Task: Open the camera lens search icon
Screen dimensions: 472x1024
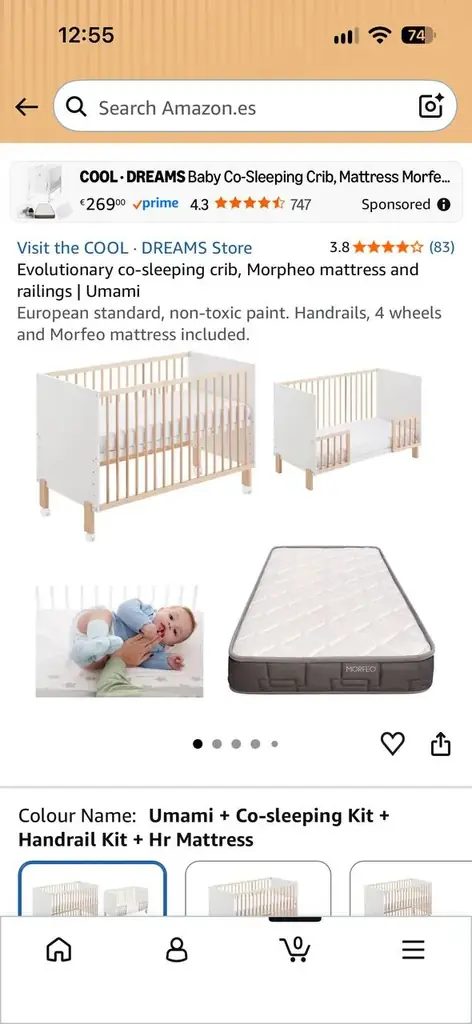Action: [431, 106]
